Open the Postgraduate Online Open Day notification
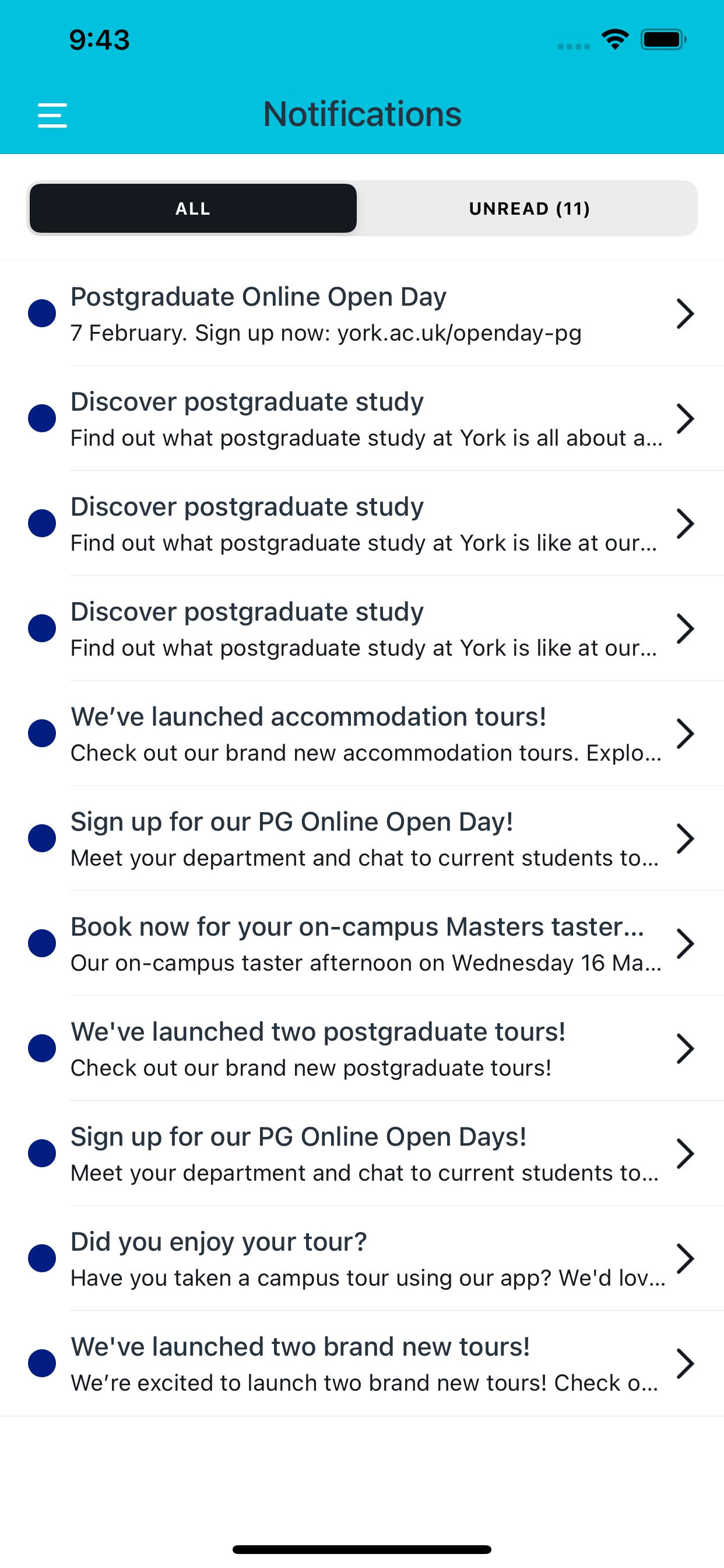This screenshot has width=724, height=1568. pos(362,313)
